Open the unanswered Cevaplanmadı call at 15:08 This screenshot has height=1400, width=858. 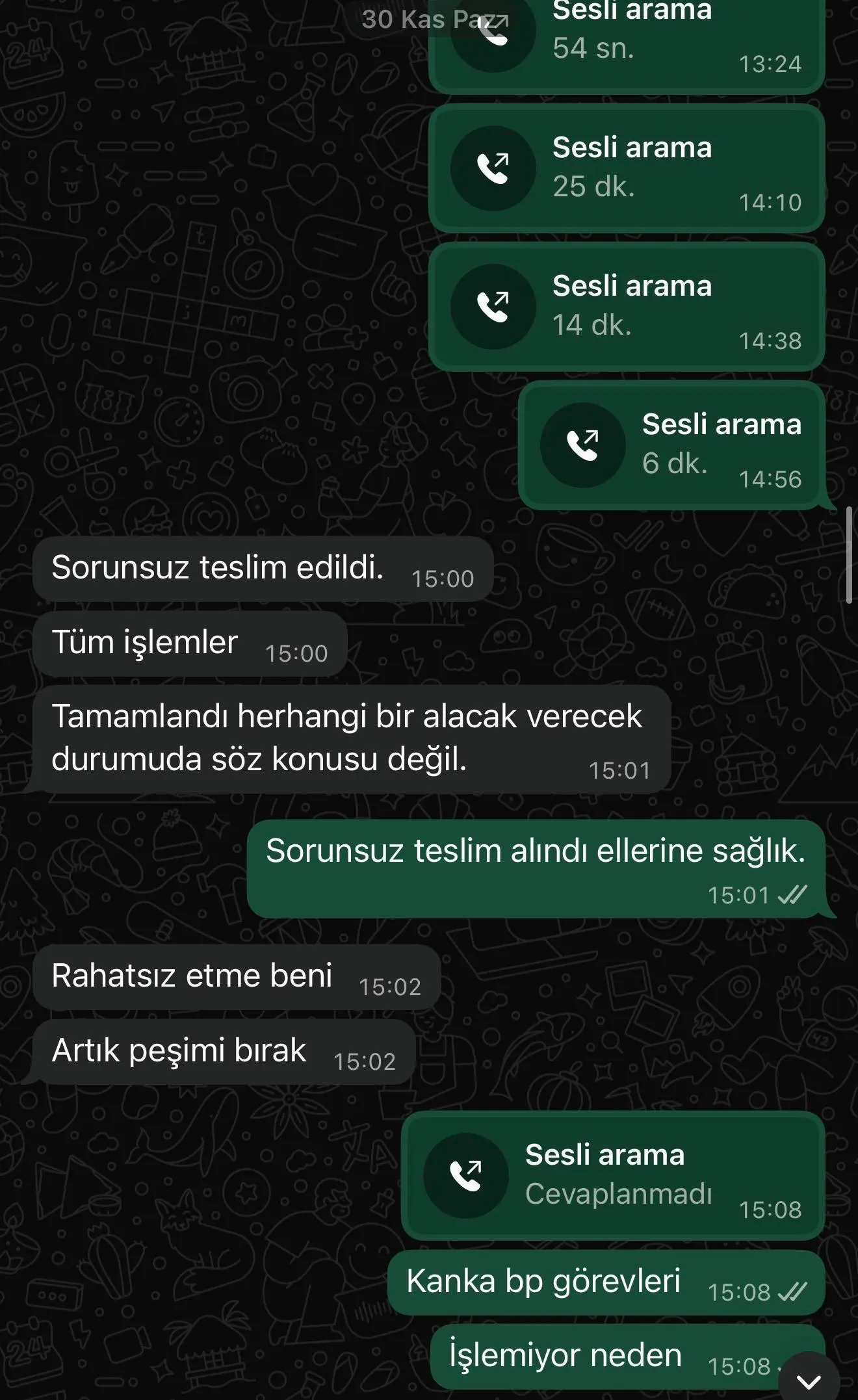[613, 1175]
